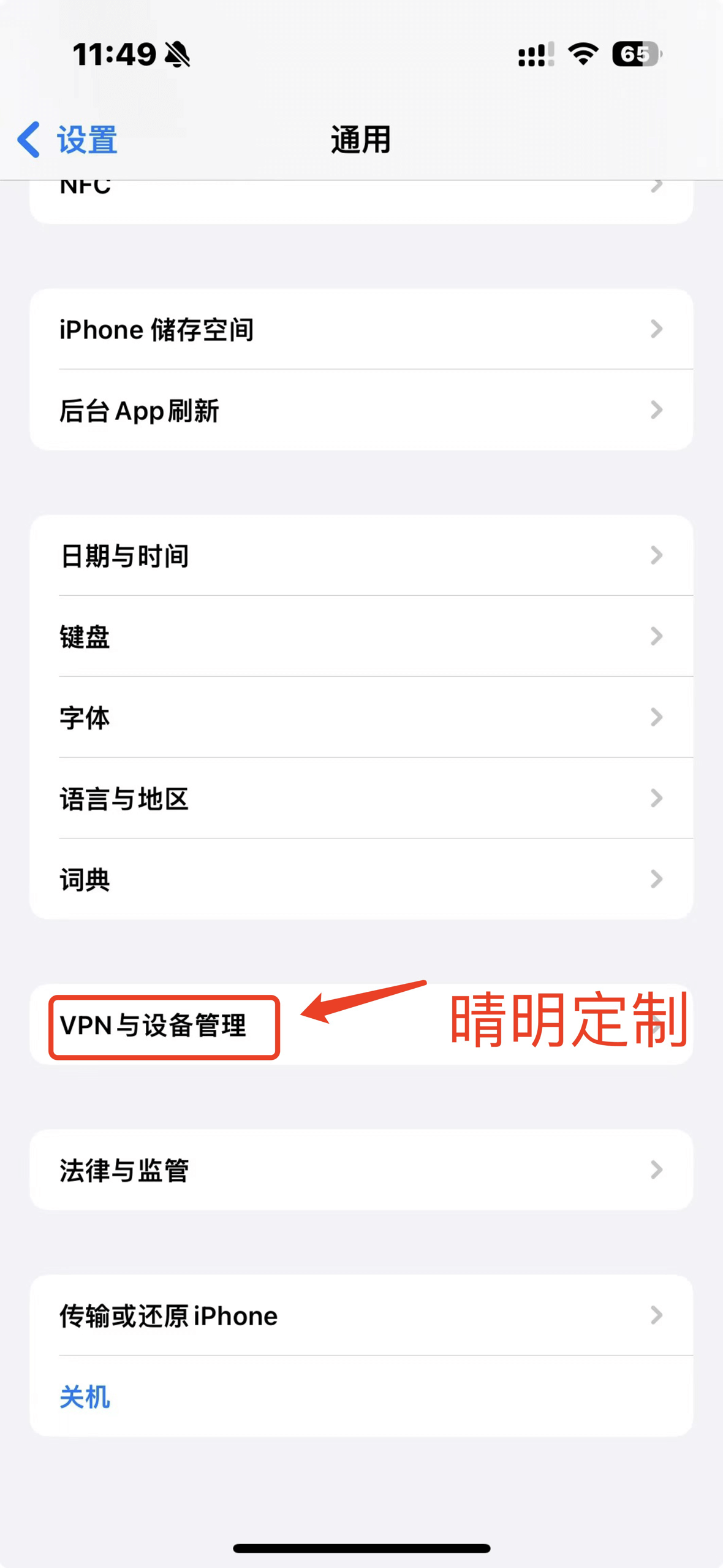Open iPhone 储存空间
The height and width of the screenshot is (1568, 723).
(362, 329)
